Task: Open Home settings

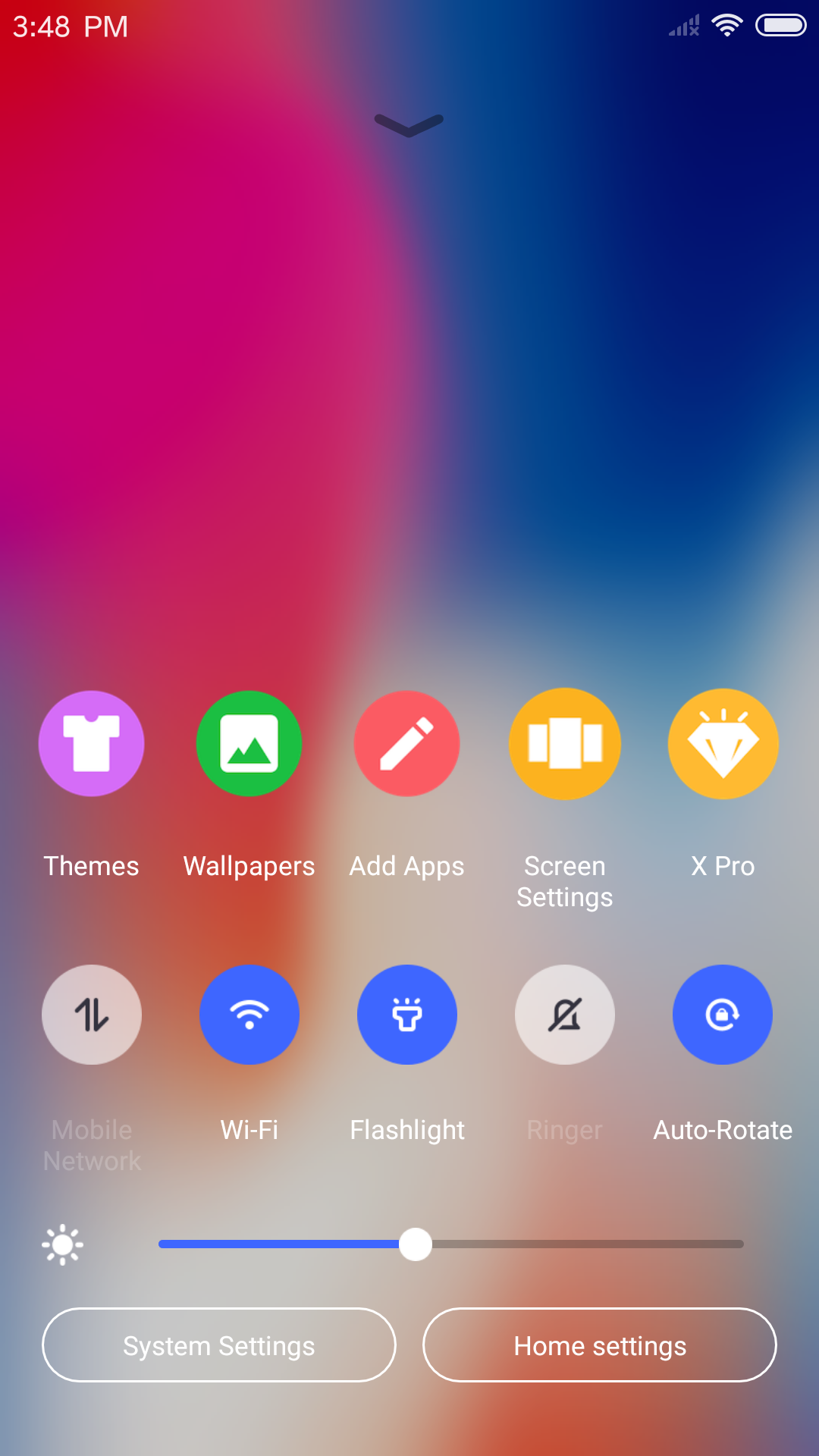Action: [600, 1345]
